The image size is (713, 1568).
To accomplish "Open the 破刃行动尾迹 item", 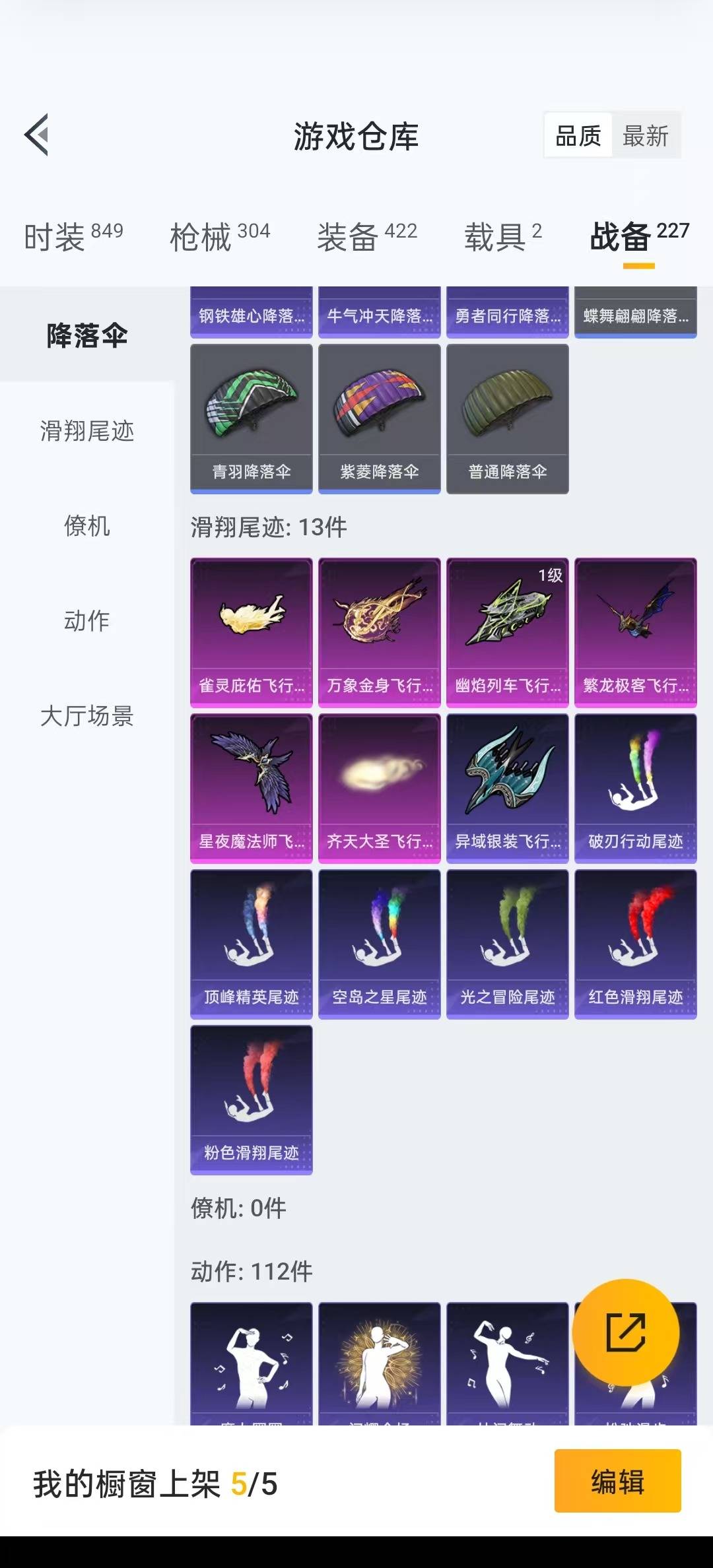I will (636, 789).
